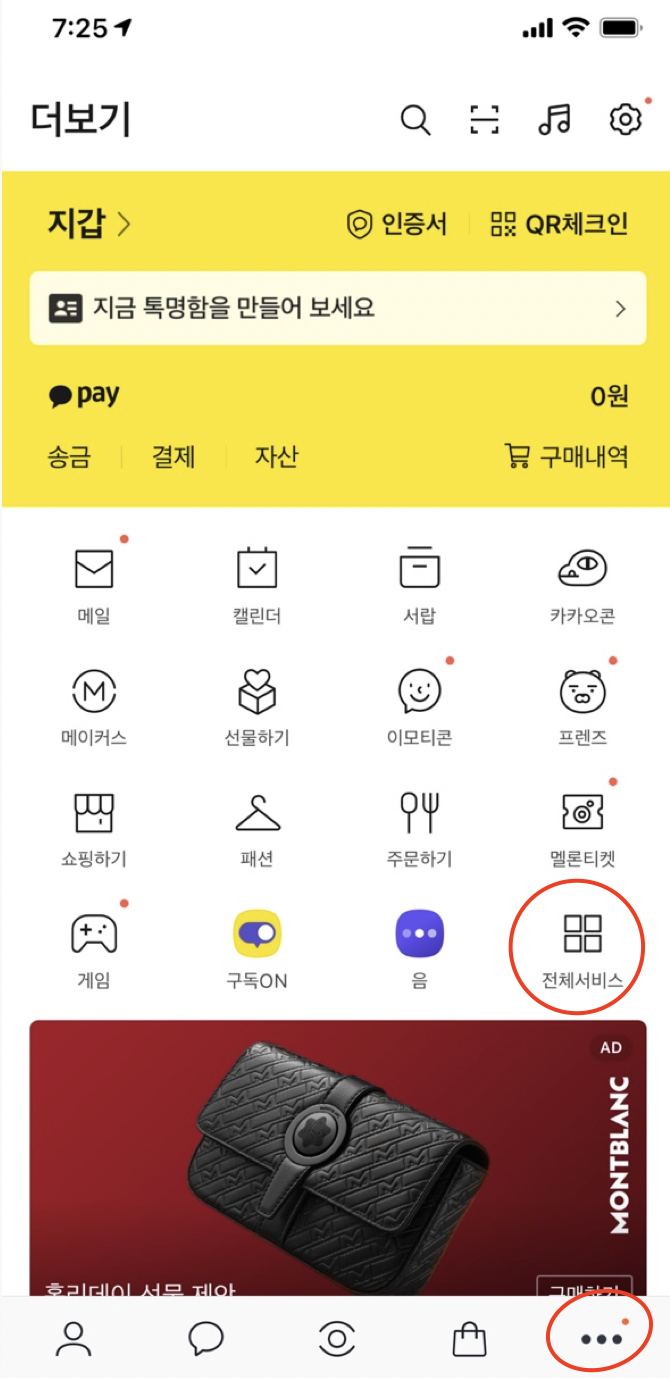
Task: Switch to the chats tab
Action: click(x=206, y=1338)
